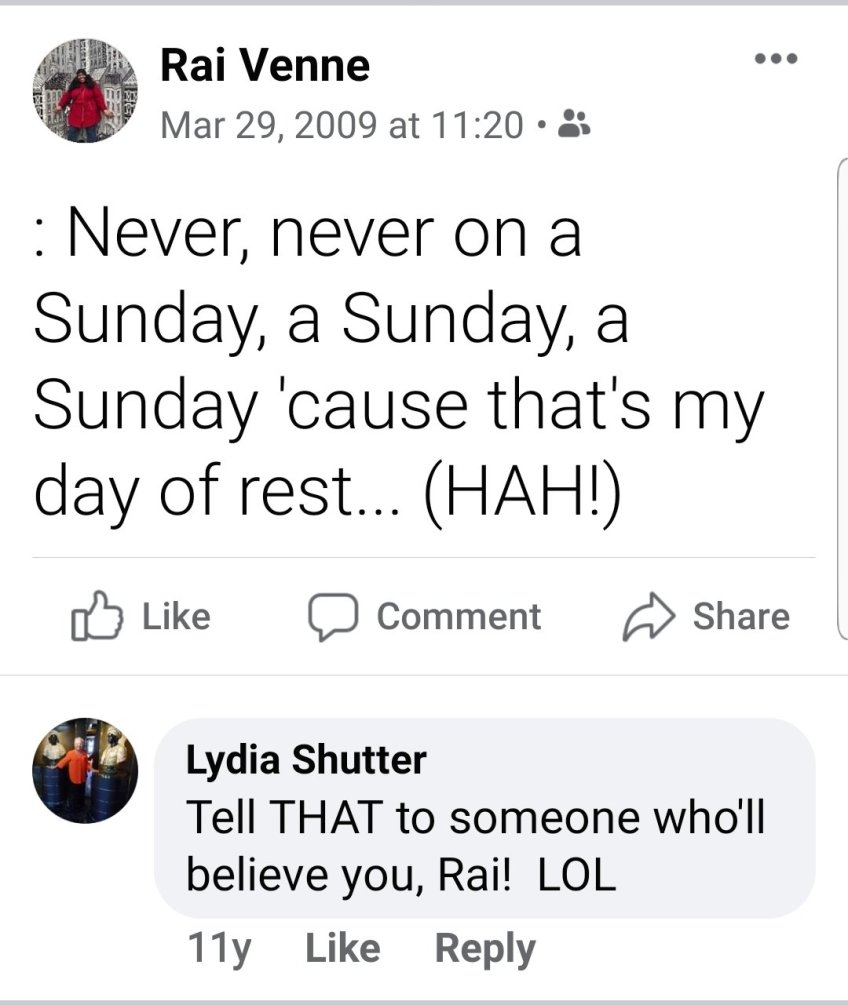Open Lydia Shutter's name link
The image size is (848, 1005).
(x=306, y=760)
